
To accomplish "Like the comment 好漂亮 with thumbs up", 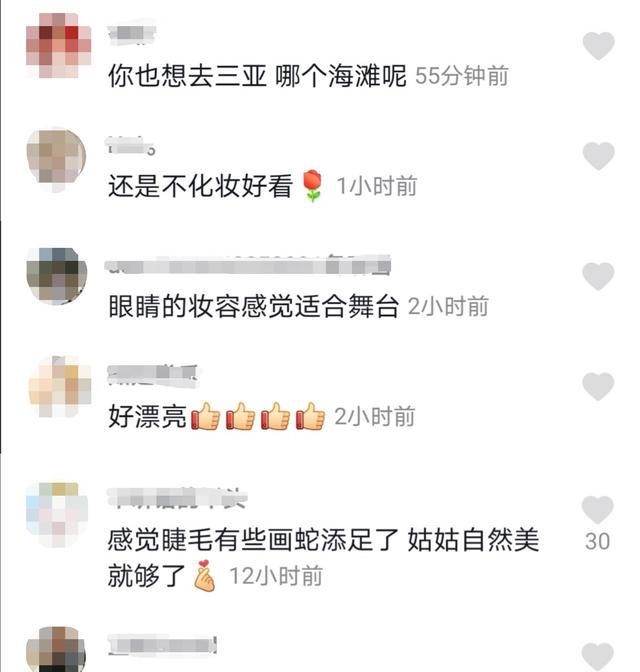I will 598,386.
